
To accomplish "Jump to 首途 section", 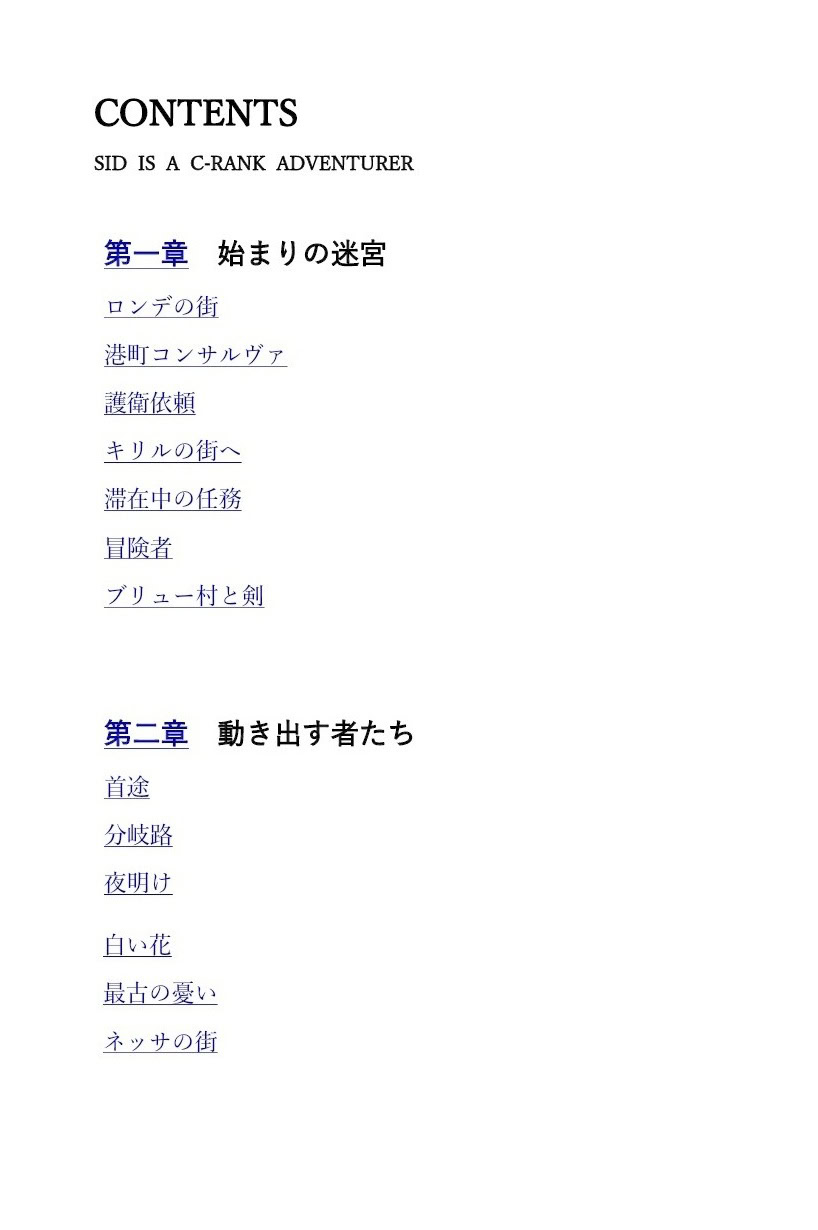I will [x=127, y=787].
